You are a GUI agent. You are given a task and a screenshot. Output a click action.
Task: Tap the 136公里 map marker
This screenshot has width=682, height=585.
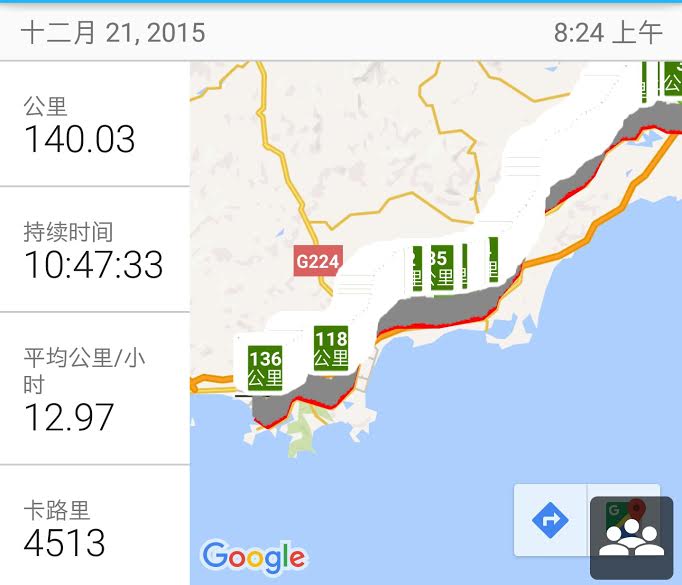tap(265, 368)
